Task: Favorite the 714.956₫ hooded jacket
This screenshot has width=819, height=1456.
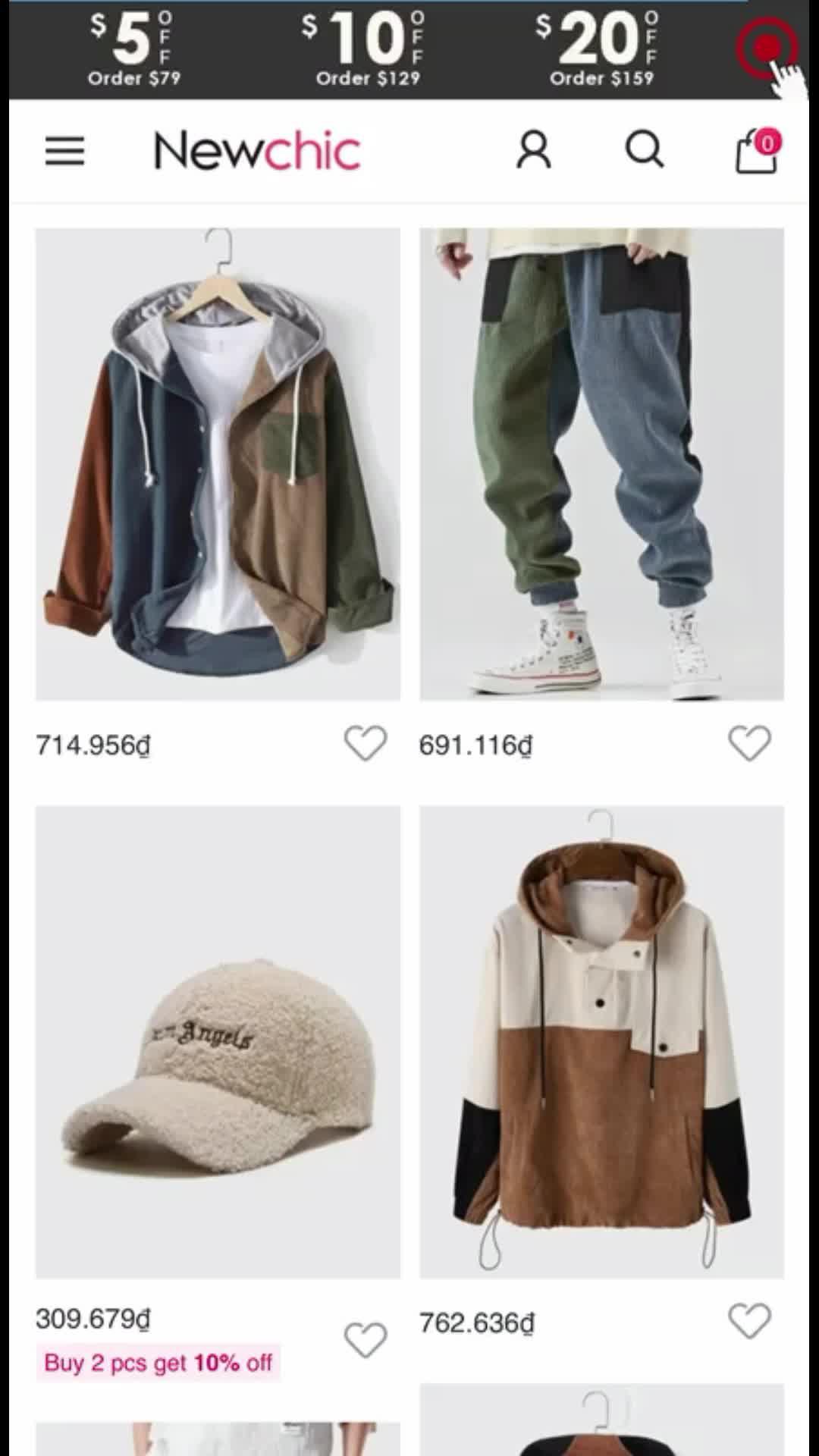Action: click(366, 743)
